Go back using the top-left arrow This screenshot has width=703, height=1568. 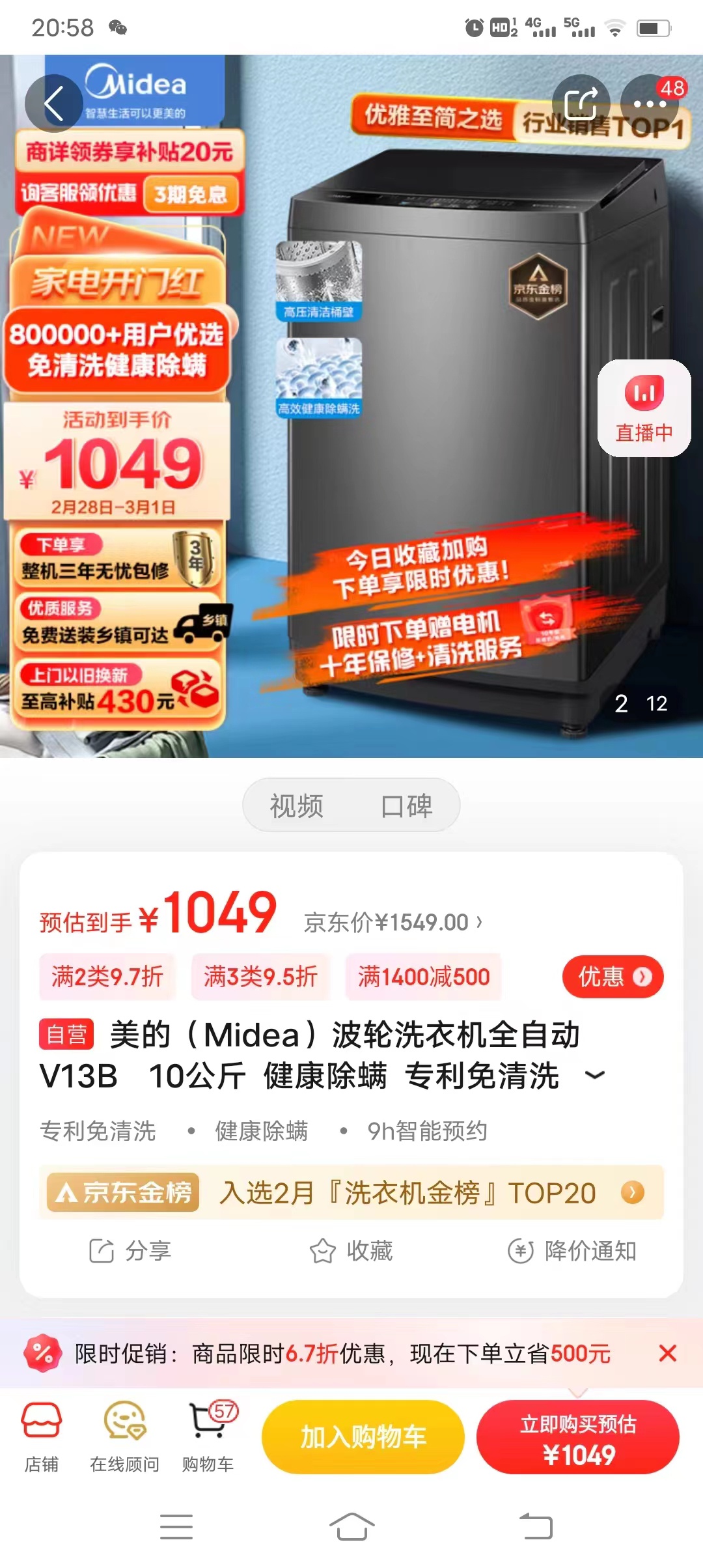(x=53, y=103)
